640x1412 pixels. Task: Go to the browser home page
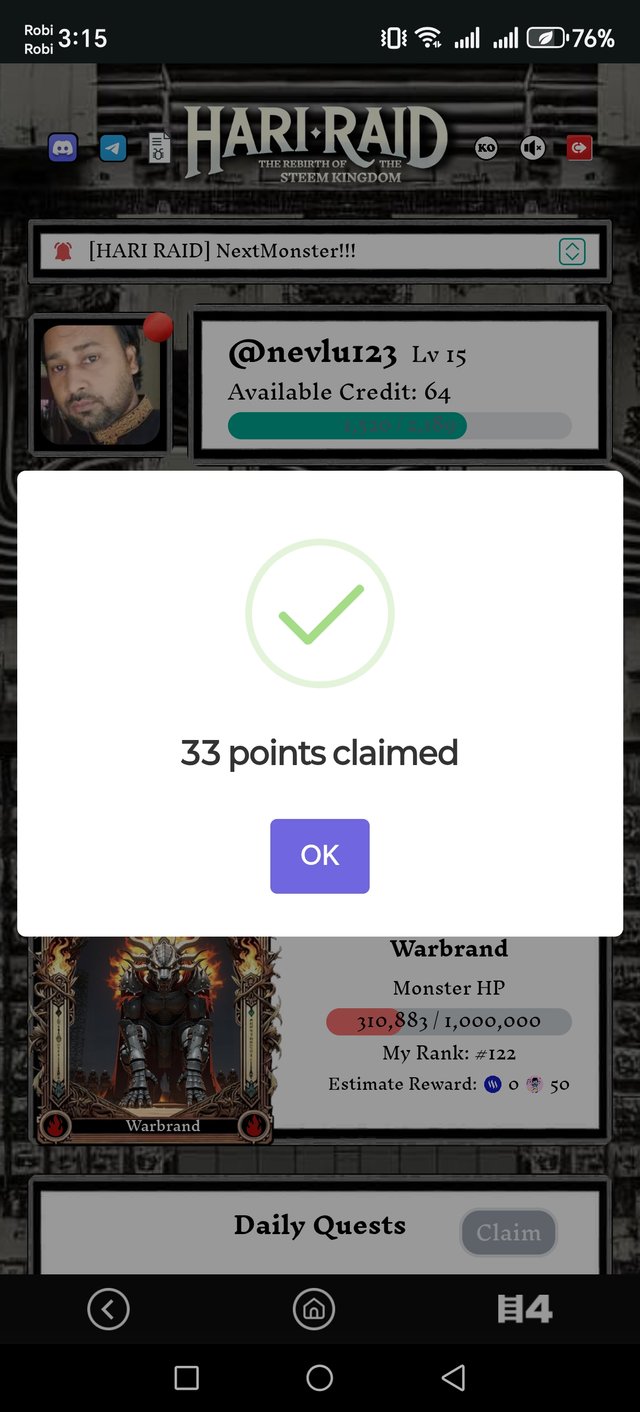[x=313, y=1308]
